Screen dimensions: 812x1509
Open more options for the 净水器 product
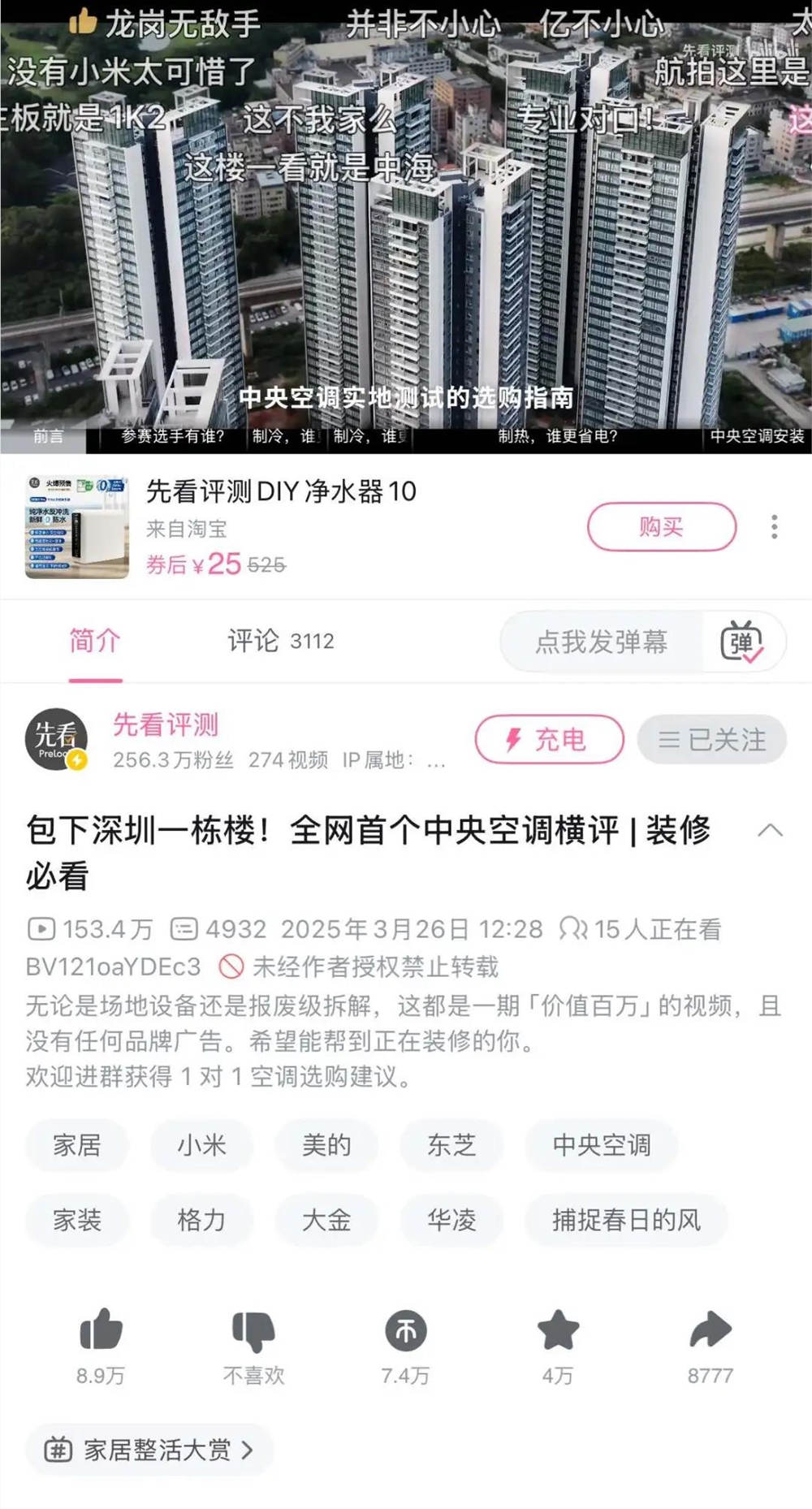pos(773,526)
